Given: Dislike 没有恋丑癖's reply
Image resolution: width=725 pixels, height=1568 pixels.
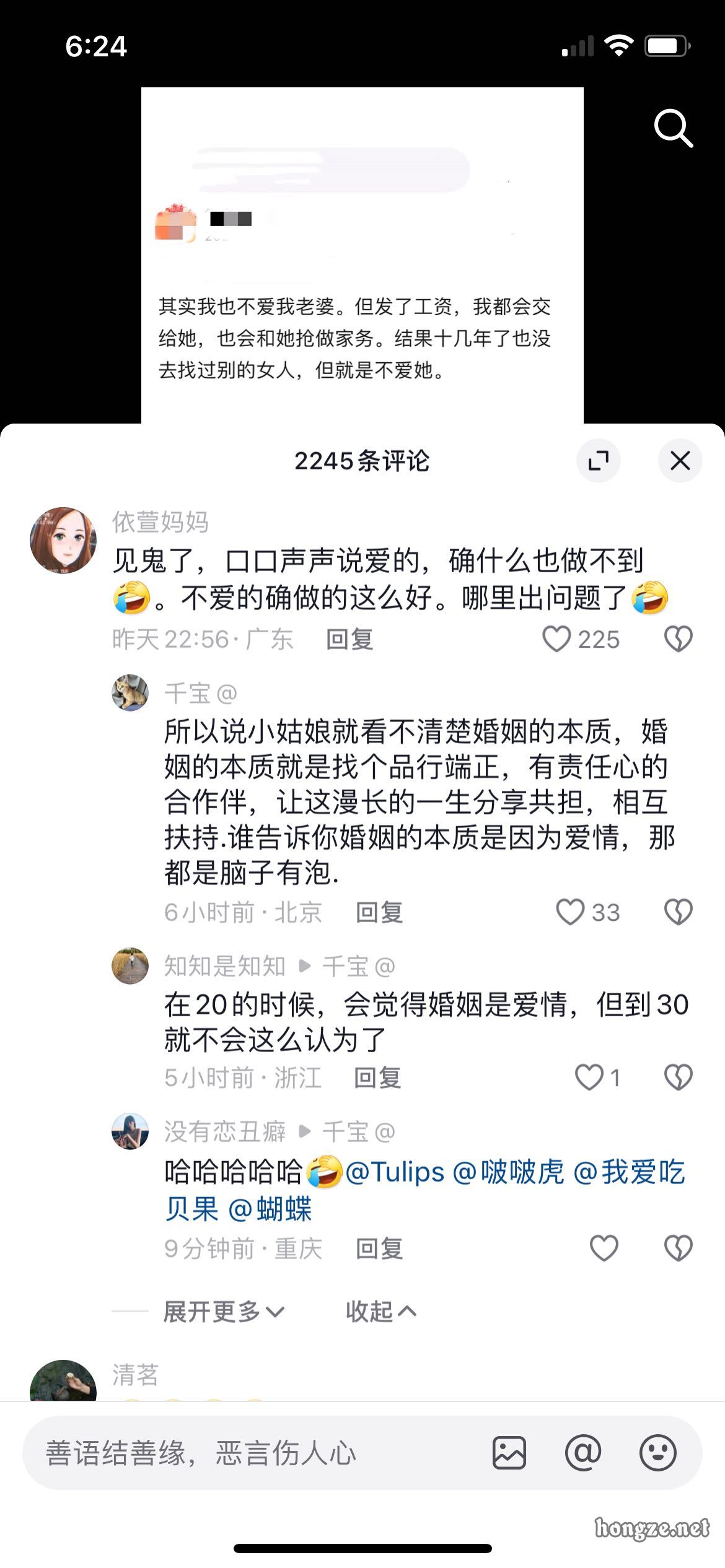Looking at the screenshot, I should point(678,1248).
